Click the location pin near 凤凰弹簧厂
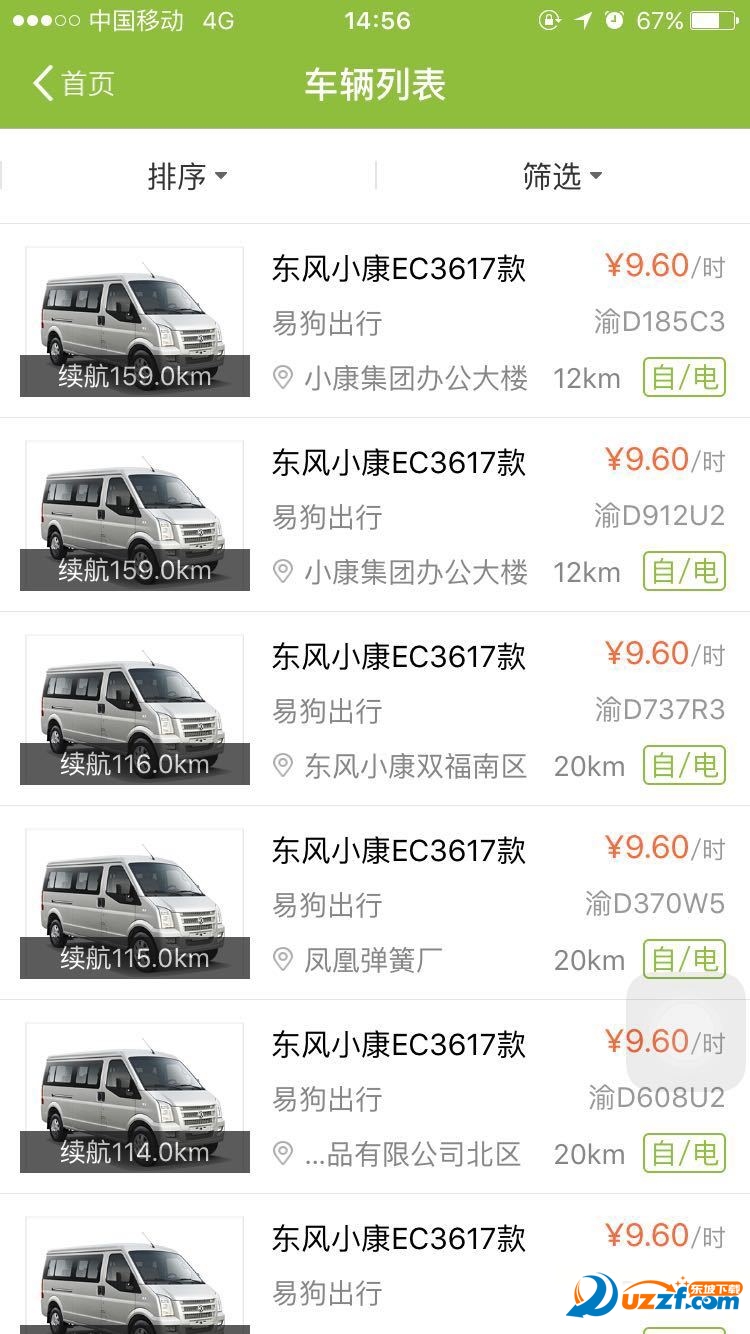The height and width of the screenshot is (1334, 750). coord(282,960)
